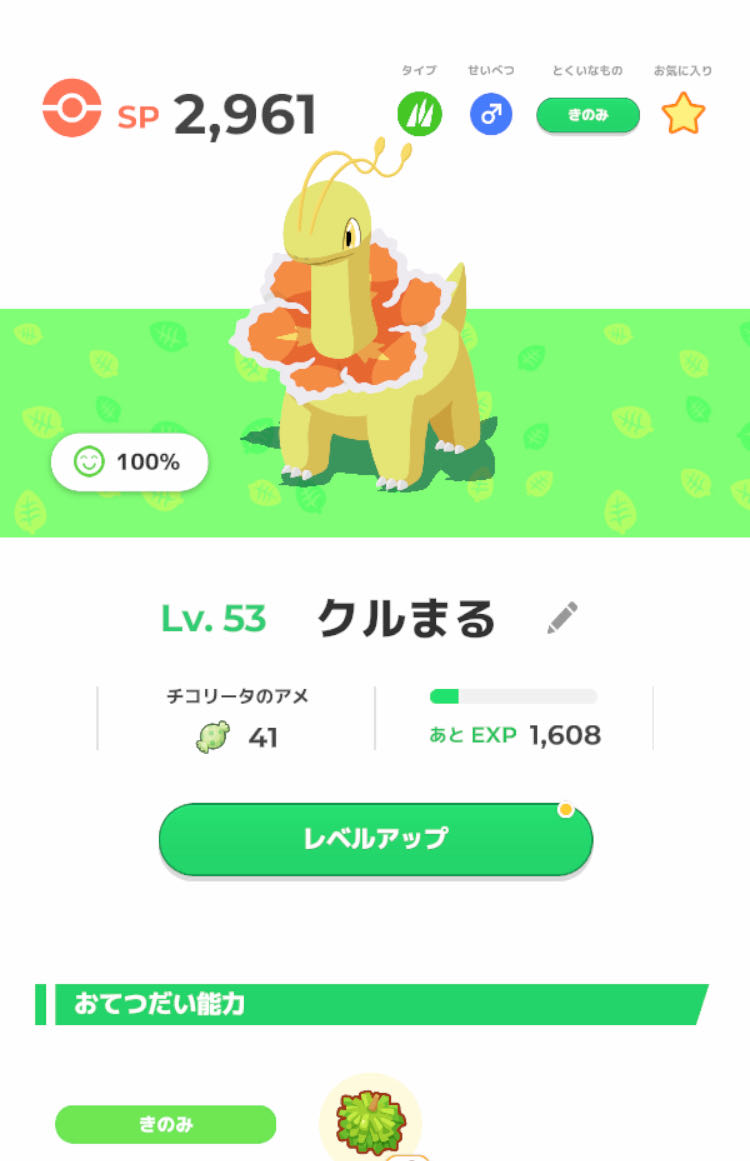This screenshot has width=750, height=1161.
Task: Tap the レベルアップ button
Action: (x=375, y=838)
